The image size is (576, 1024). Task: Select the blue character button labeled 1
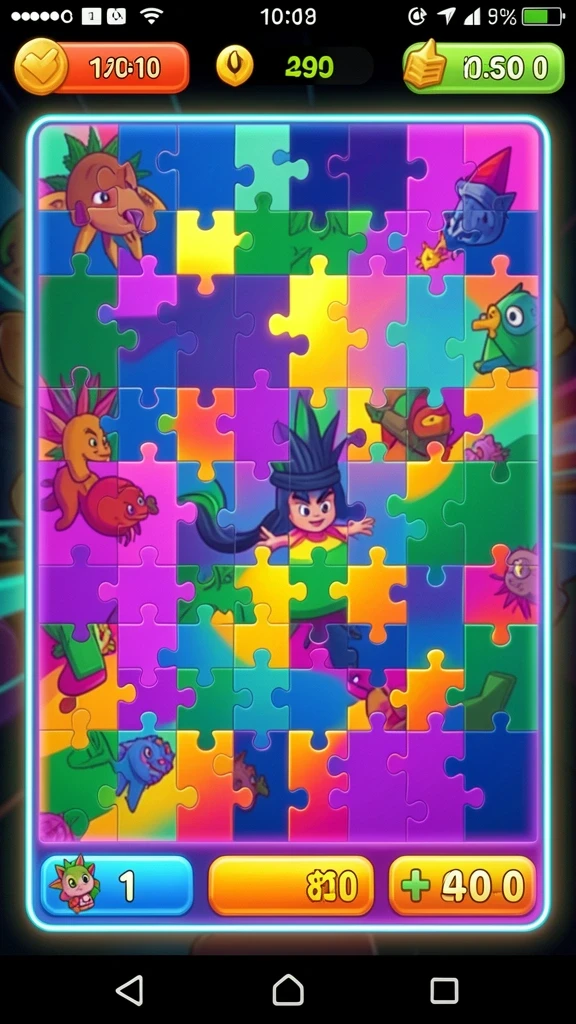tap(117, 886)
